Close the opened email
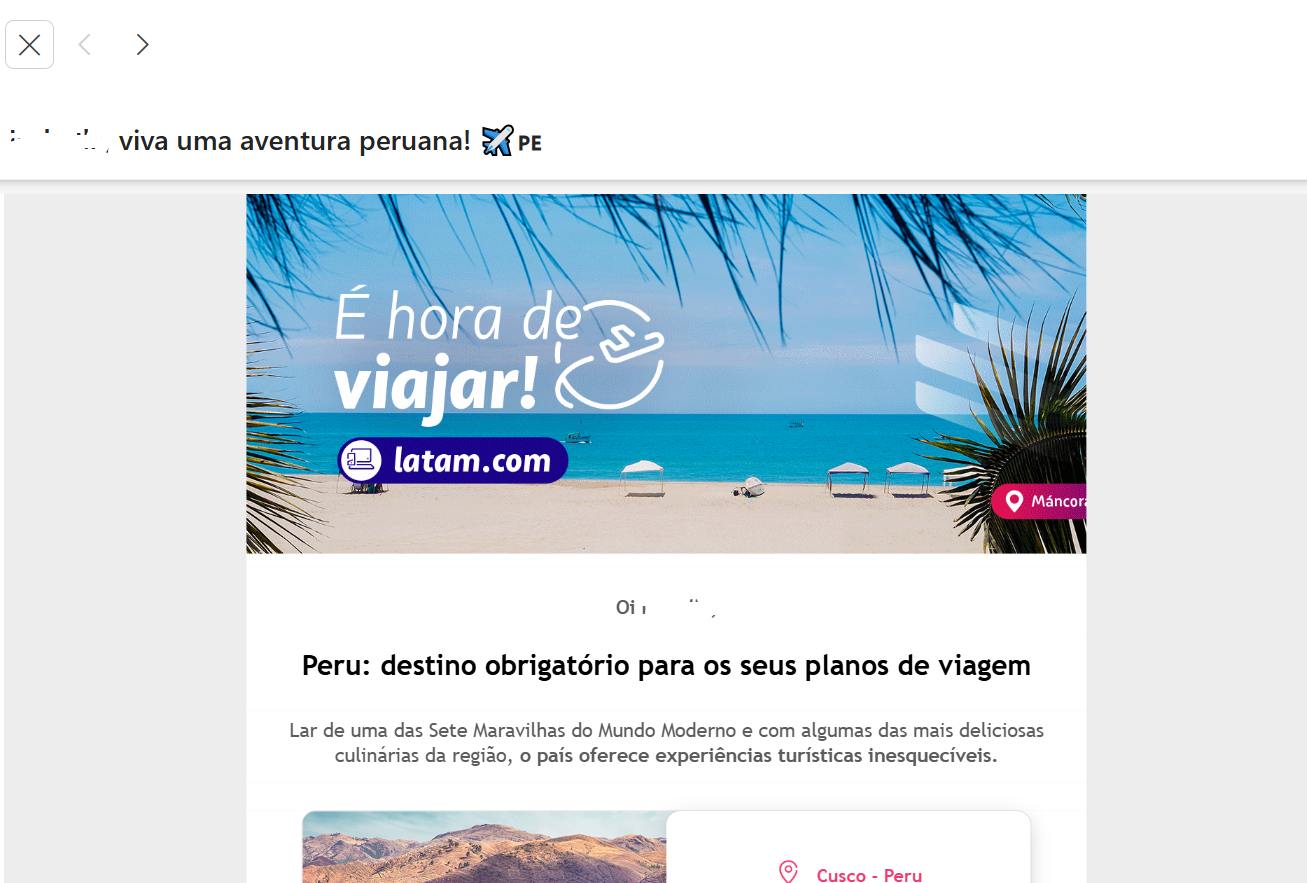This screenshot has height=883, width=1307. tap(29, 45)
